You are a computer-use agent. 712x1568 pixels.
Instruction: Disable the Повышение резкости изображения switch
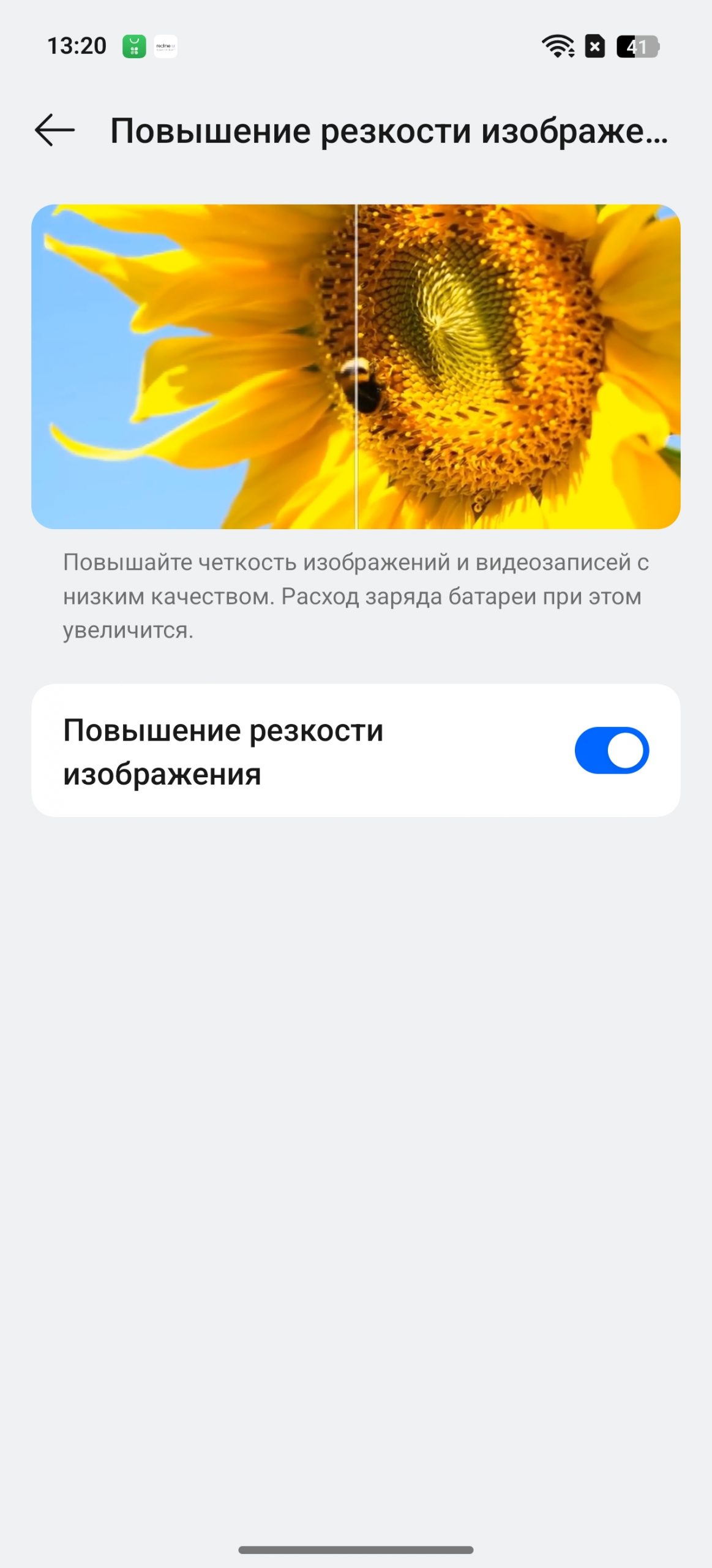tap(612, 750)
